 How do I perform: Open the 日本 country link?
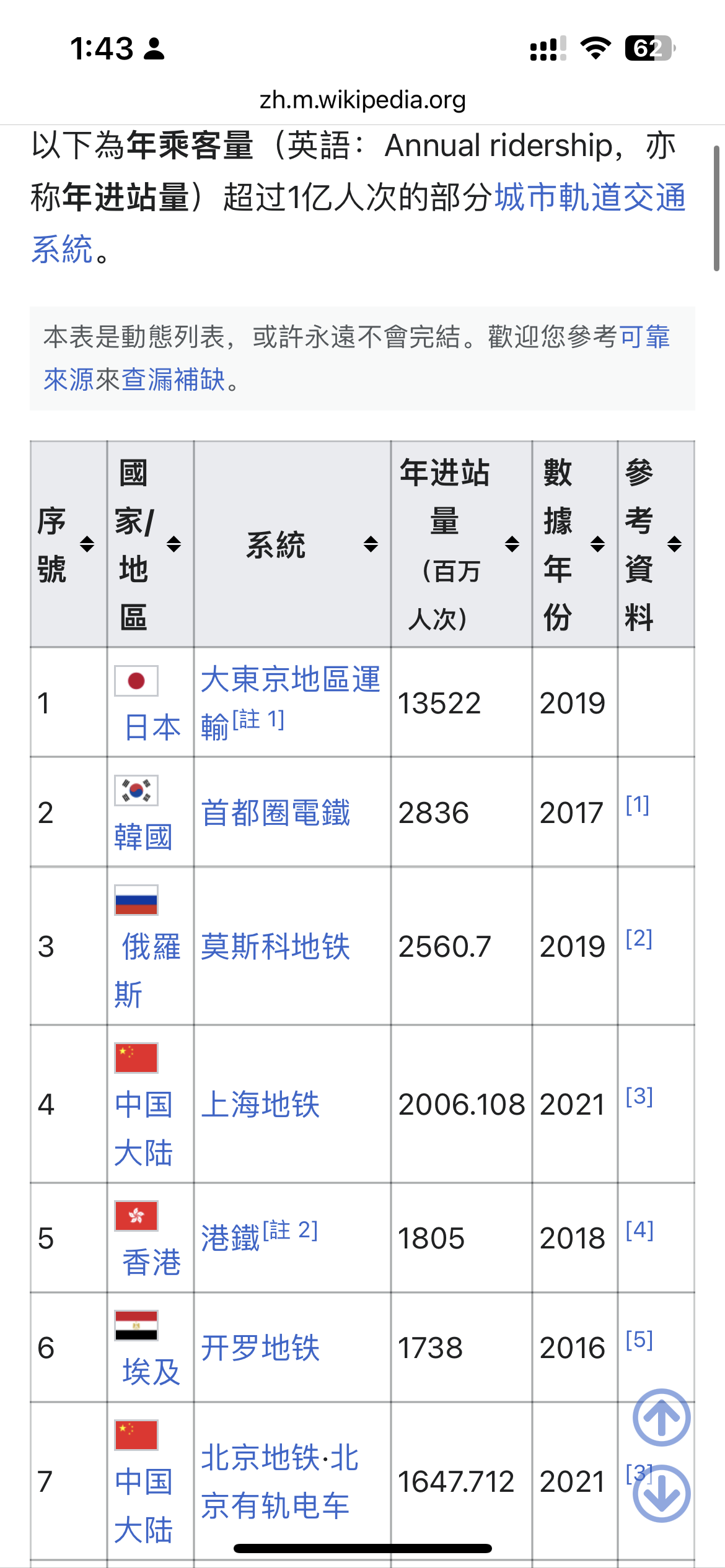[152, 726]
